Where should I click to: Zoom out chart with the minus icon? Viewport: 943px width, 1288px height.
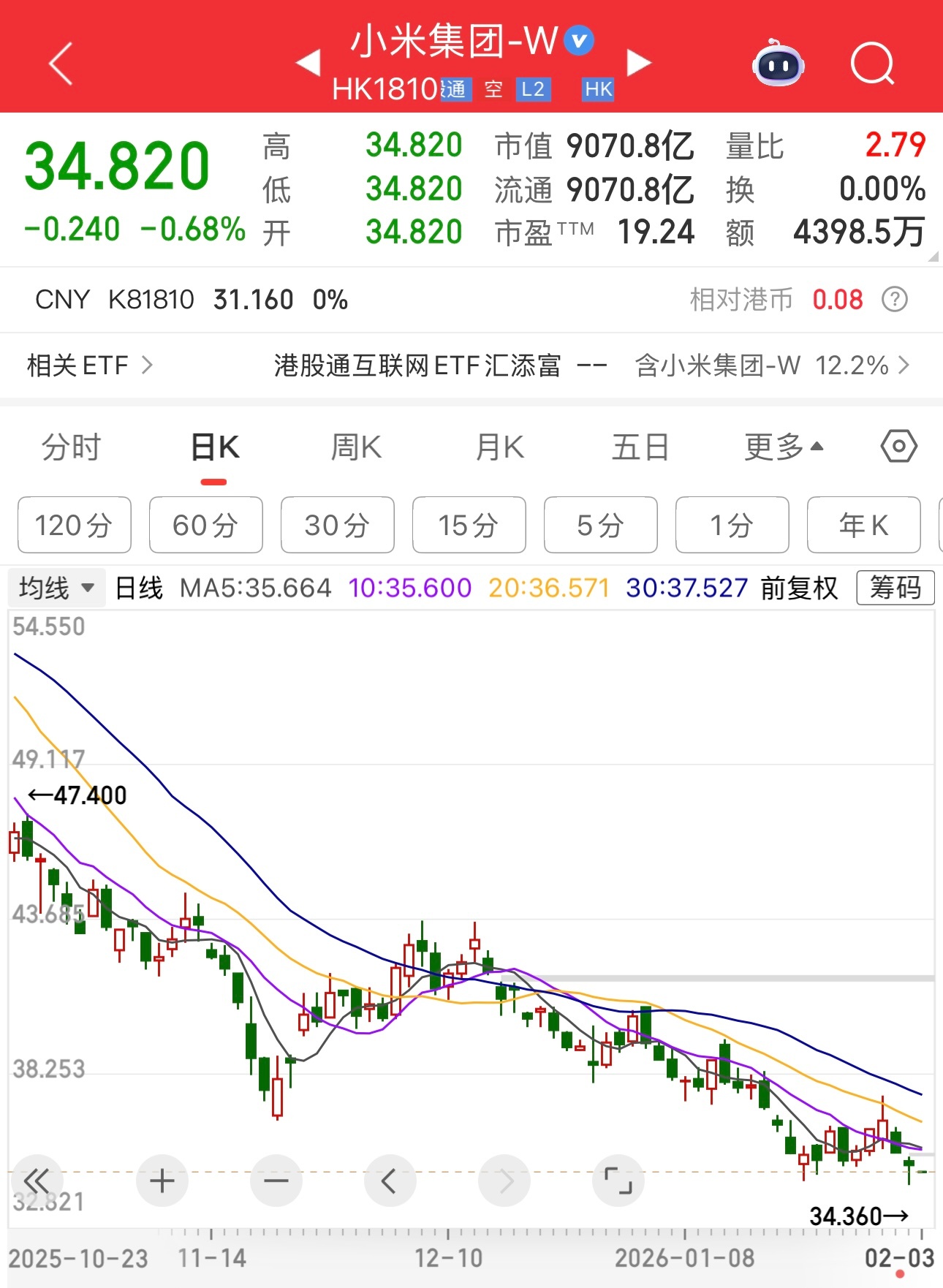pos(276,1180)
